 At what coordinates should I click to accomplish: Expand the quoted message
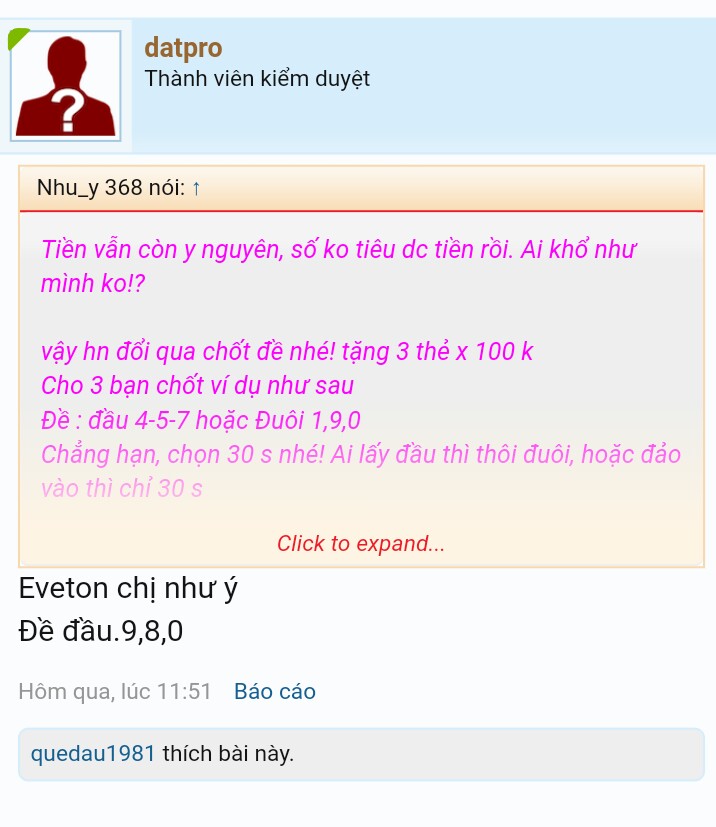360,544
